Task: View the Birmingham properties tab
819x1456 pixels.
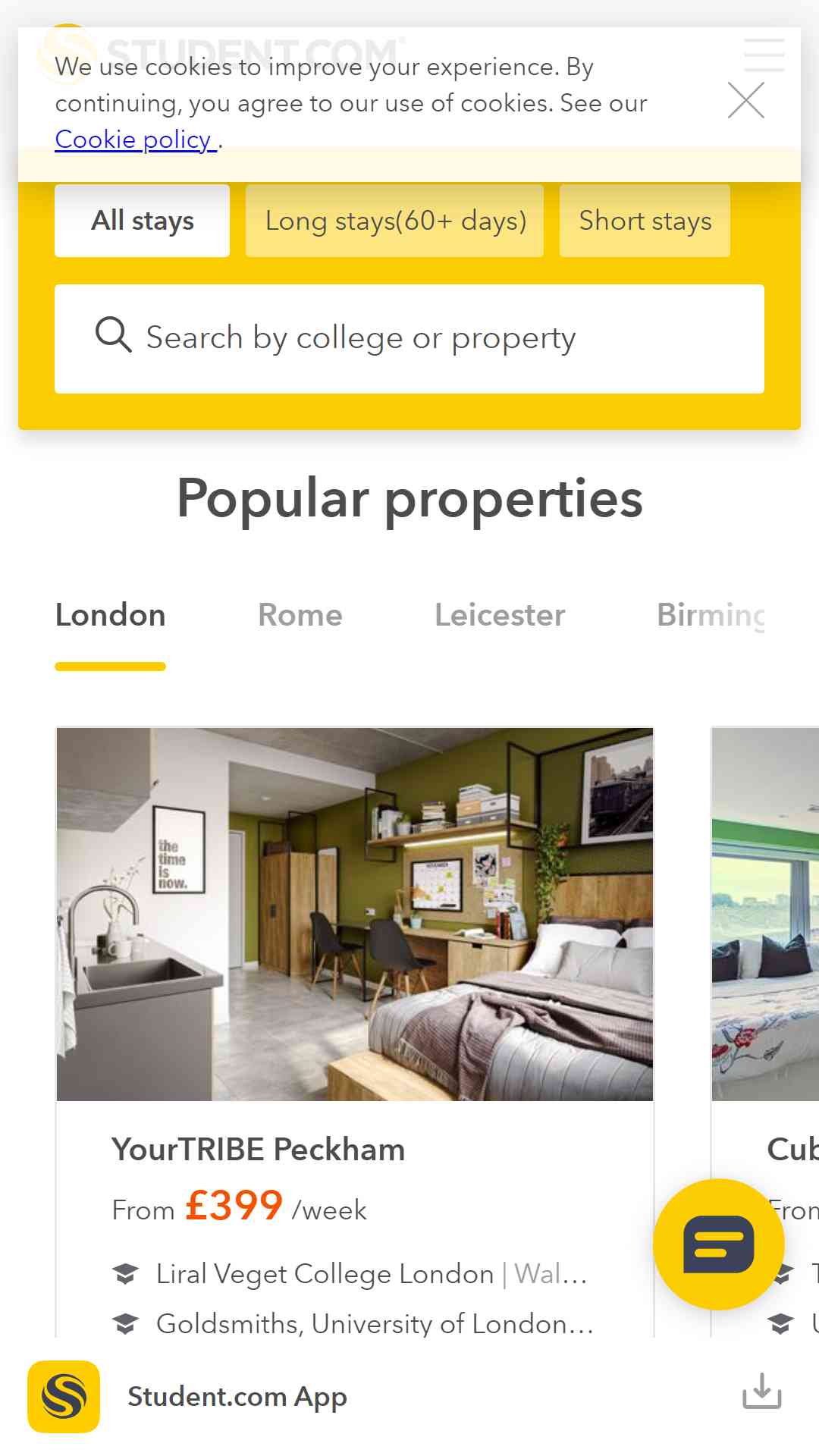Action: coord(711,615)
